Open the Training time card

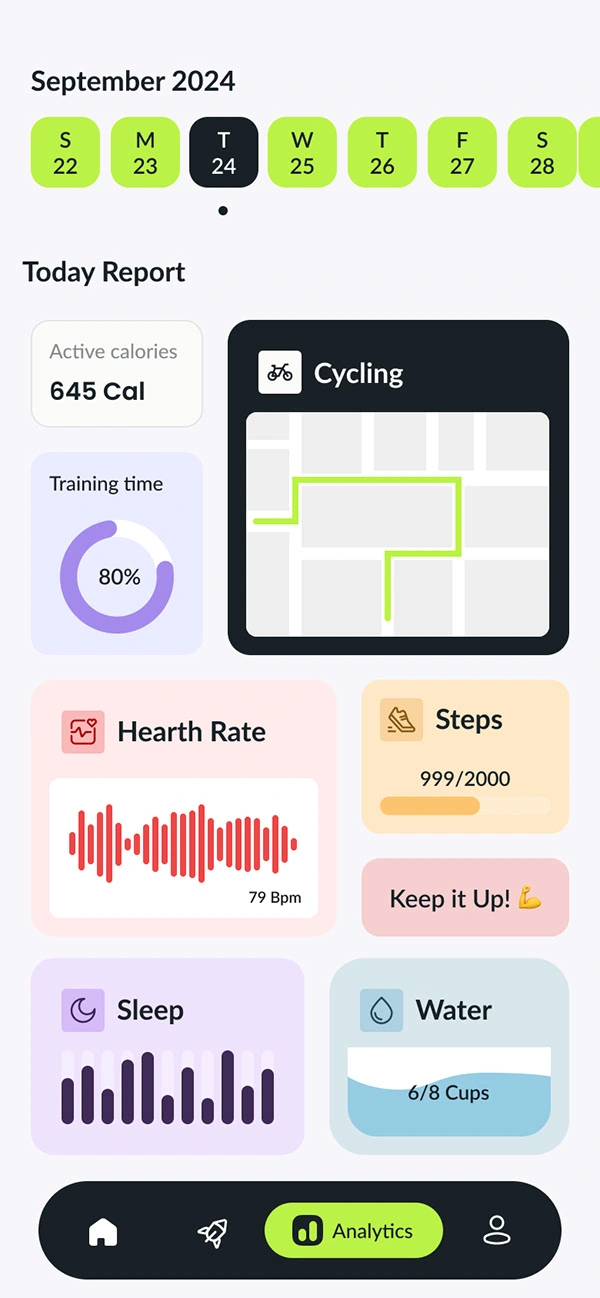117,553
